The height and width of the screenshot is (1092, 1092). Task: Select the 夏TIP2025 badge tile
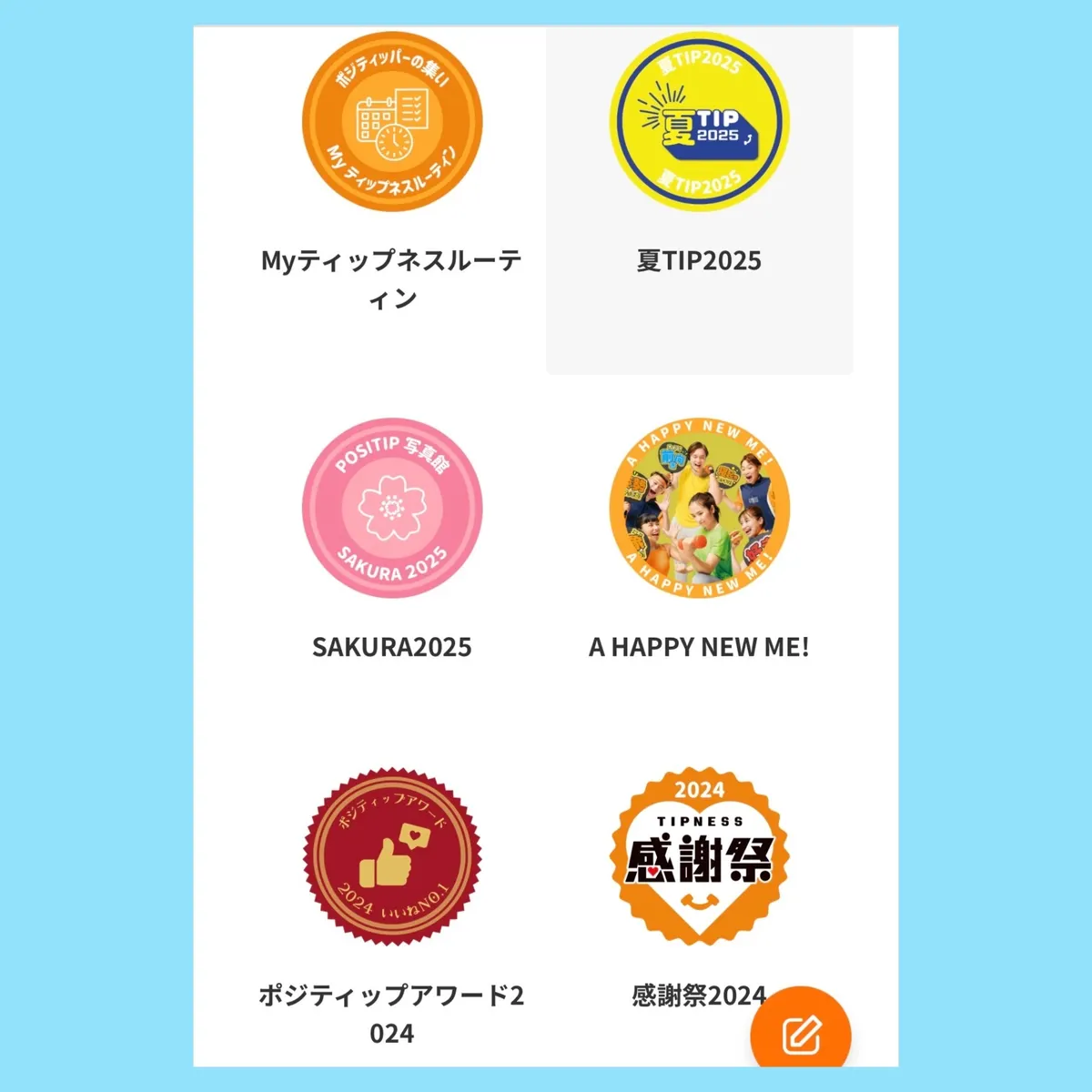(699, 122)
